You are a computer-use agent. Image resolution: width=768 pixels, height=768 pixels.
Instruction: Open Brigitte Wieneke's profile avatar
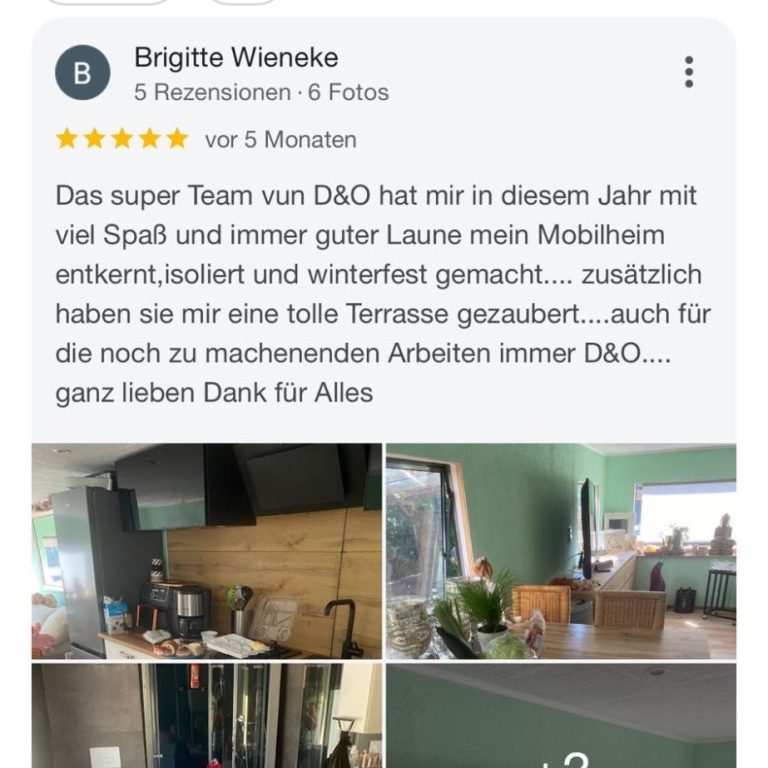(x=82, y=73)
